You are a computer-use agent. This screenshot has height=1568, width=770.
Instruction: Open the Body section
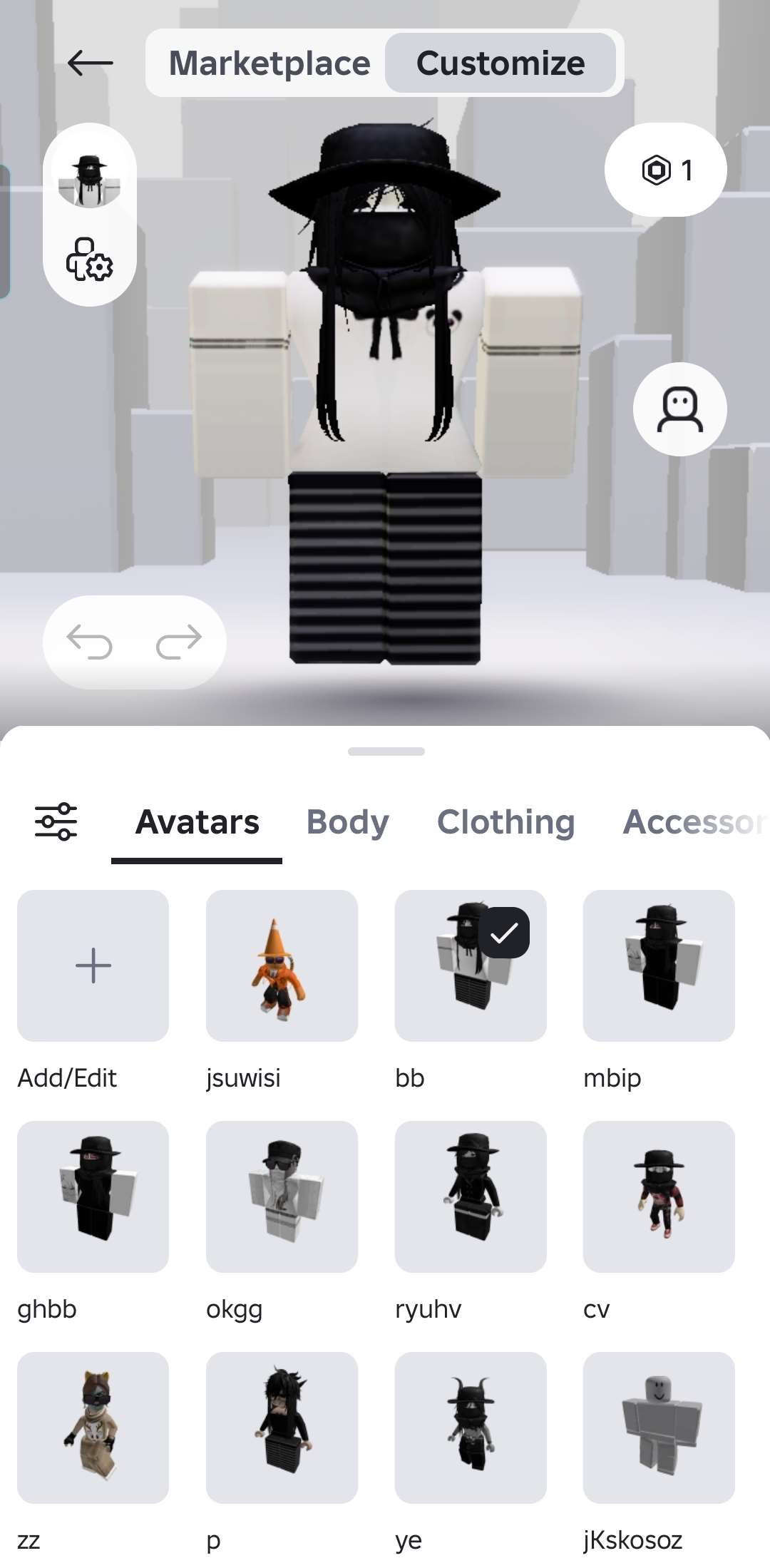coord(346,822)
